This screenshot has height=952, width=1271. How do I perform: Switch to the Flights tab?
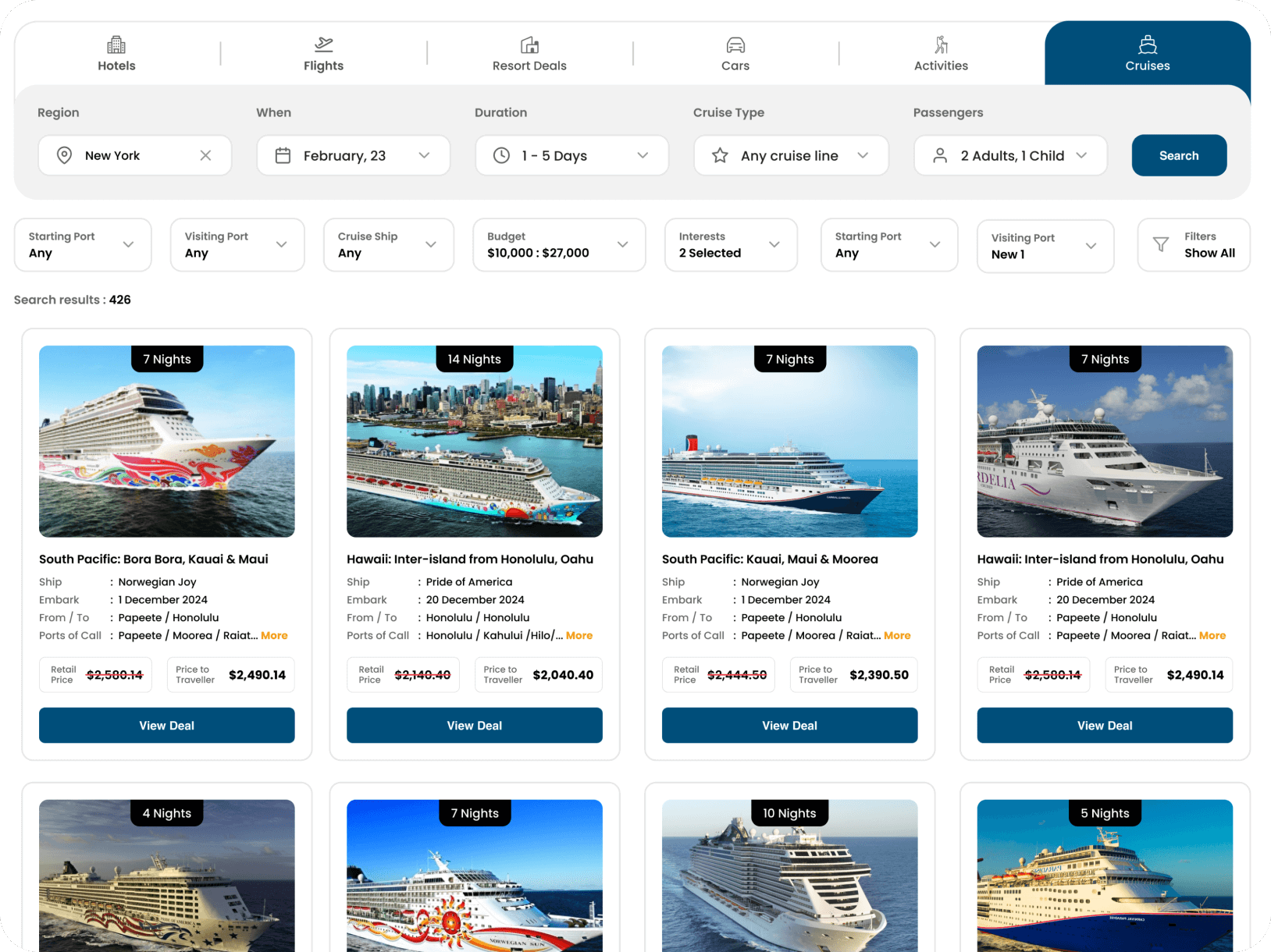323,54
